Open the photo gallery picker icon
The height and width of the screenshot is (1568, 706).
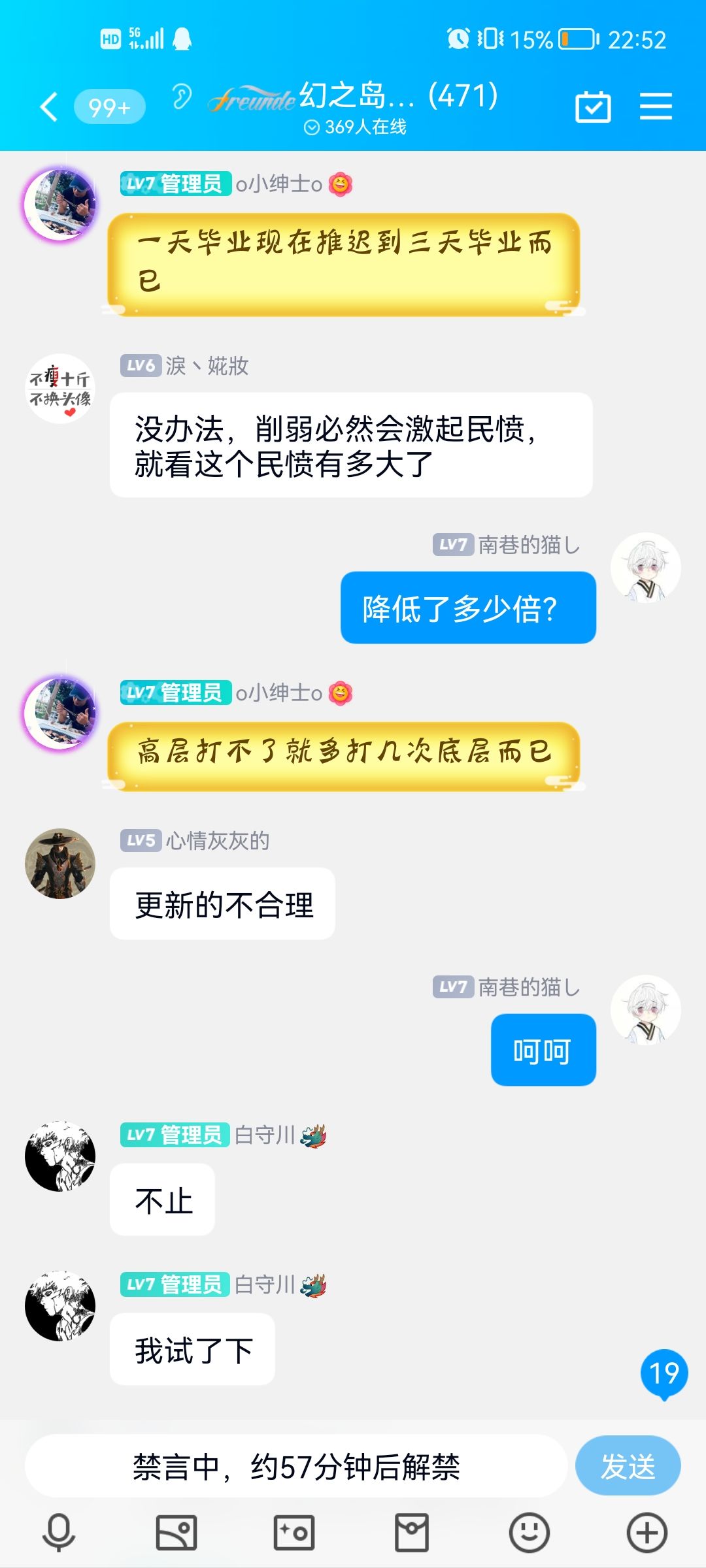[x=176, y=1532]
